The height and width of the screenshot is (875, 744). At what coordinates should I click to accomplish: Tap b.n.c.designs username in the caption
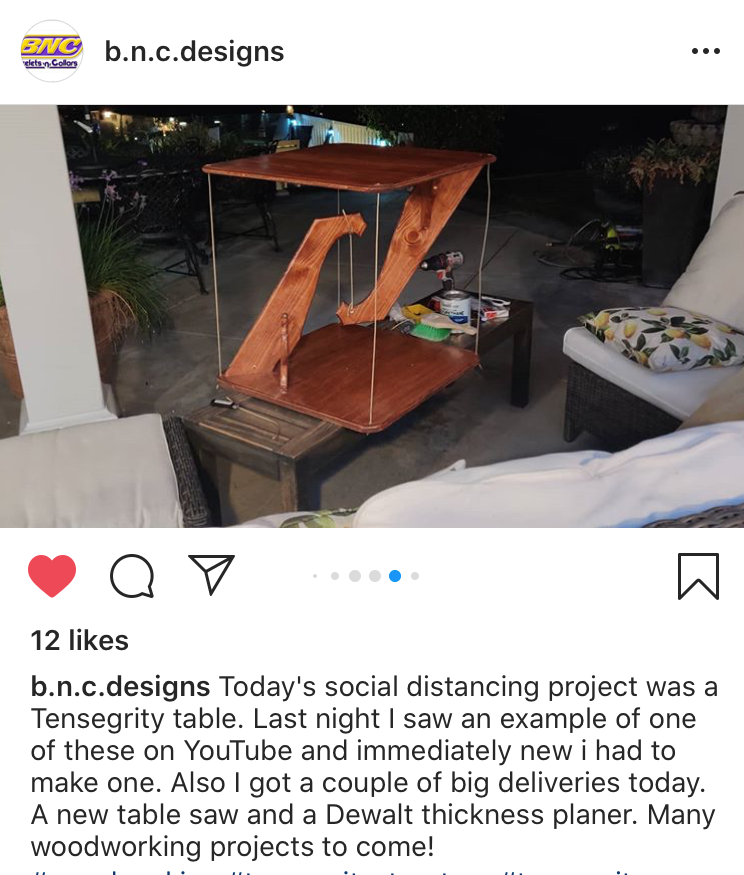[120, 688]
